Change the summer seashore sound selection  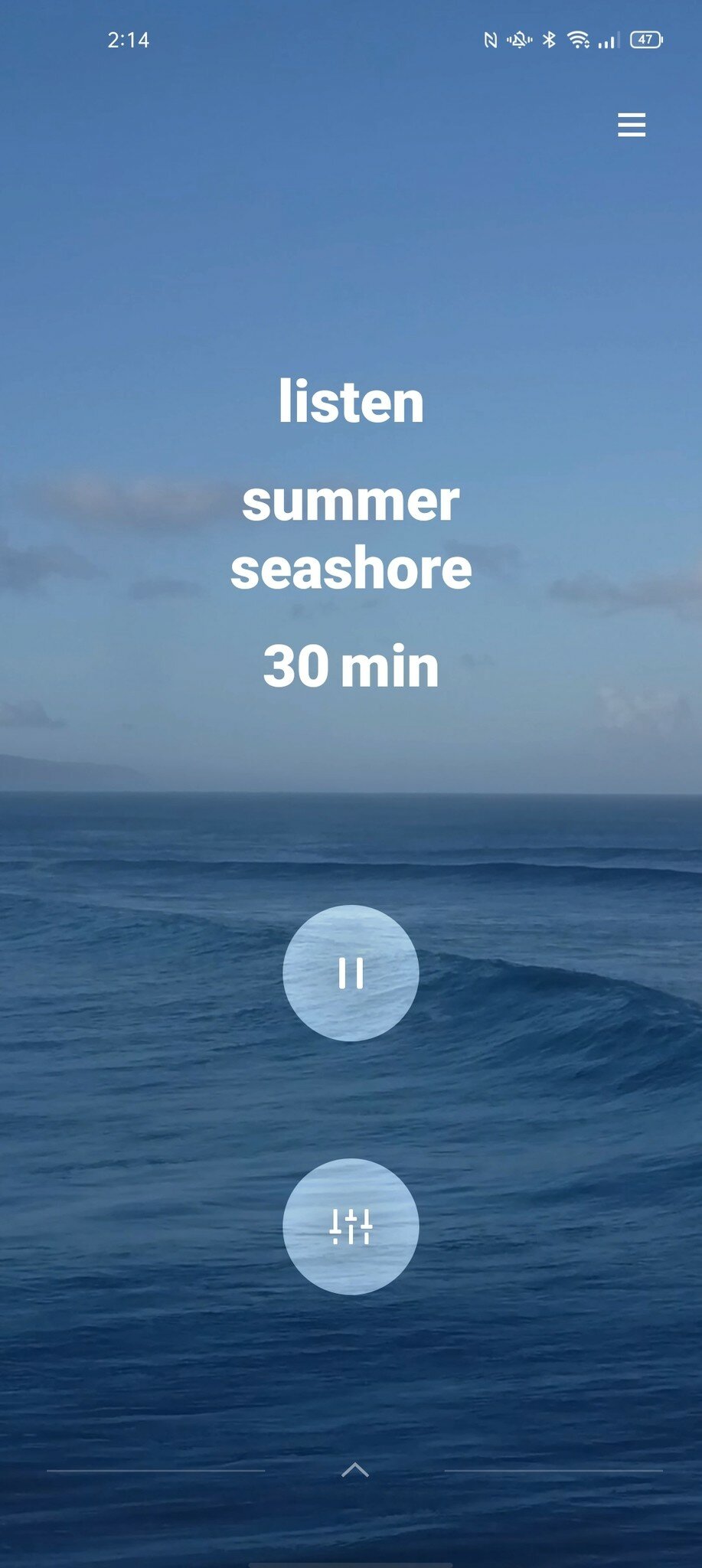pyautogui.click(x=351, y=534)
